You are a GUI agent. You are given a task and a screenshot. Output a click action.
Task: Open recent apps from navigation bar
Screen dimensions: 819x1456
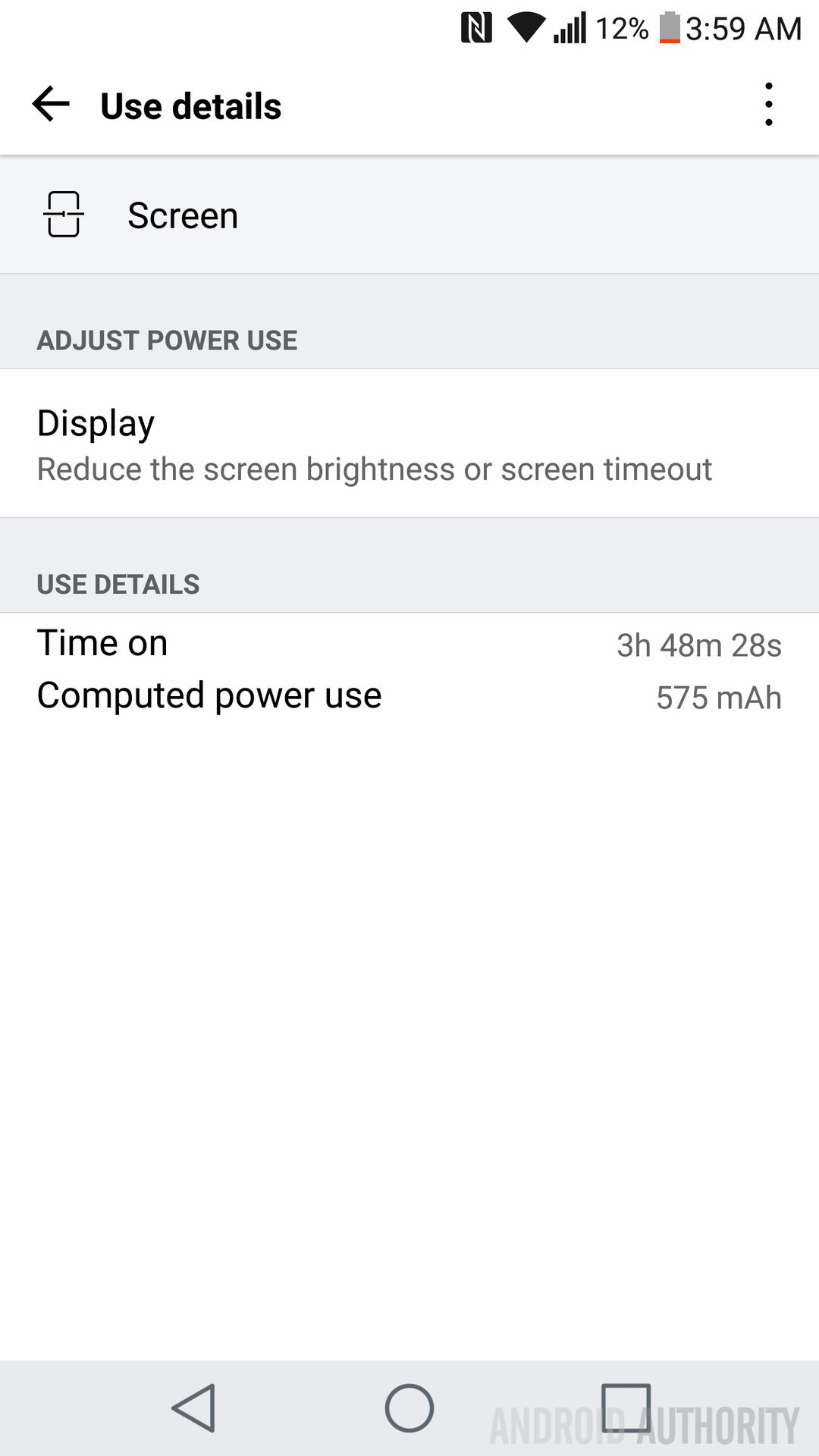[626, 1408]
